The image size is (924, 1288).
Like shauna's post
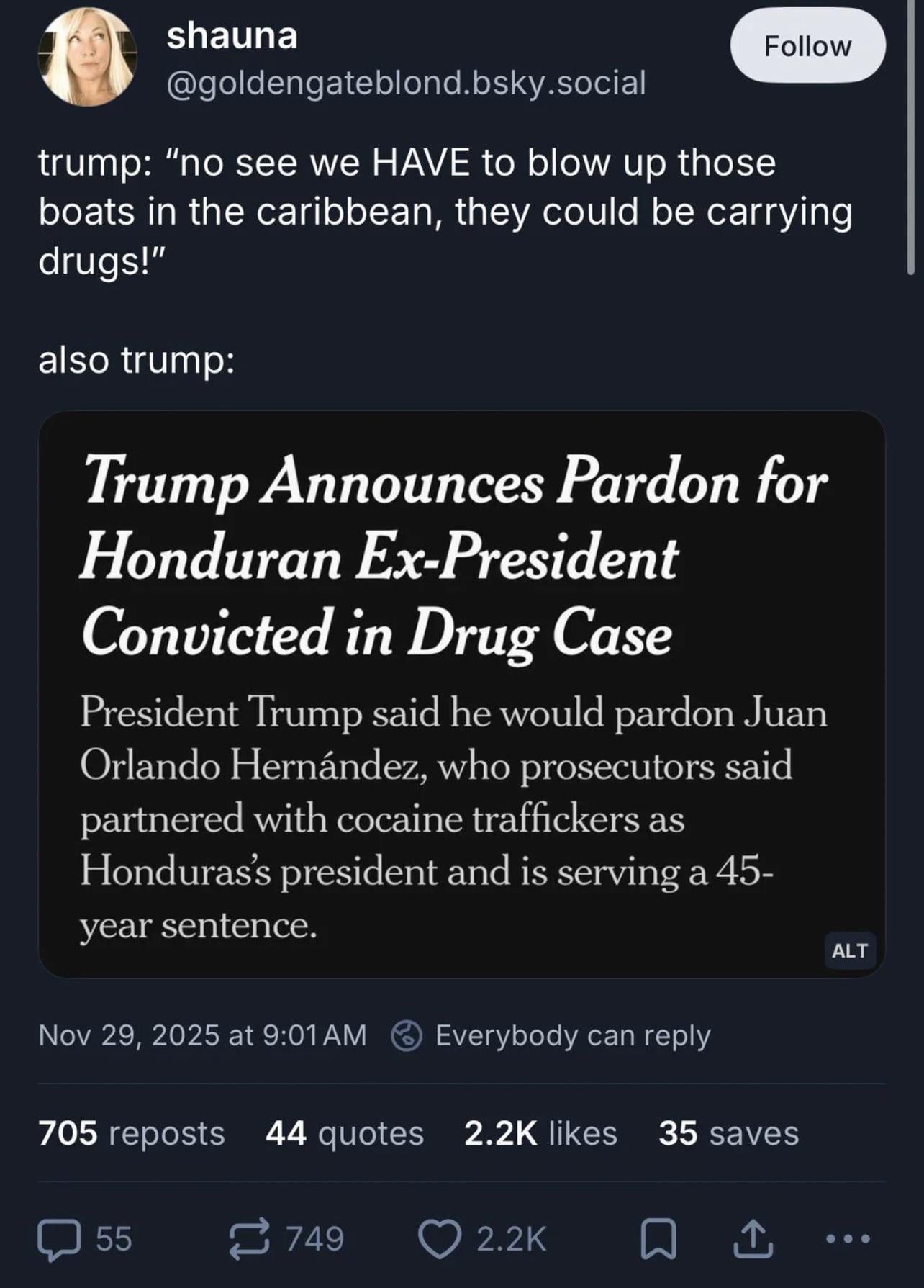click(440, 1239)
